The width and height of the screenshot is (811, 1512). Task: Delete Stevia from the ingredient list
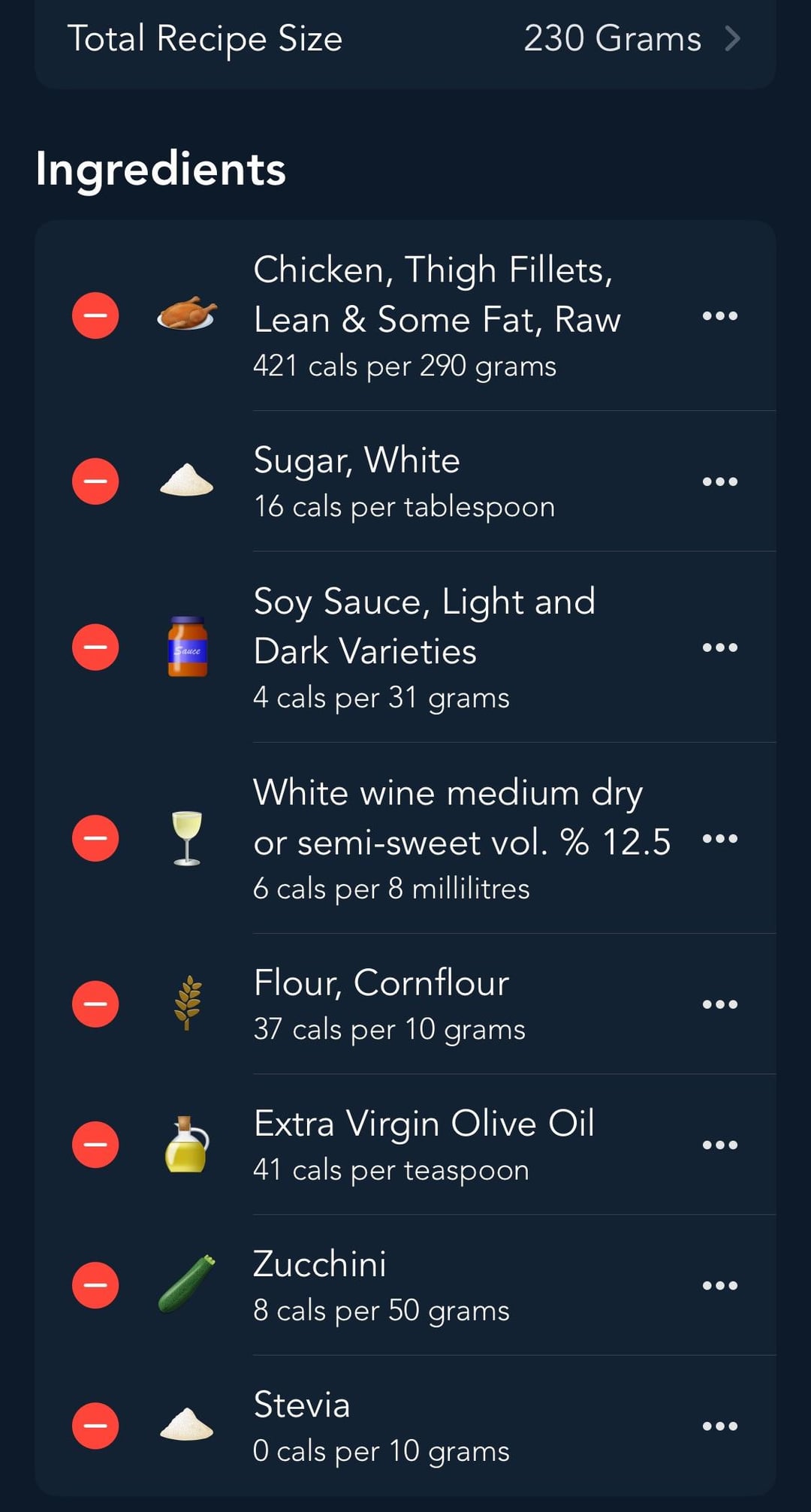(95, 1426)
